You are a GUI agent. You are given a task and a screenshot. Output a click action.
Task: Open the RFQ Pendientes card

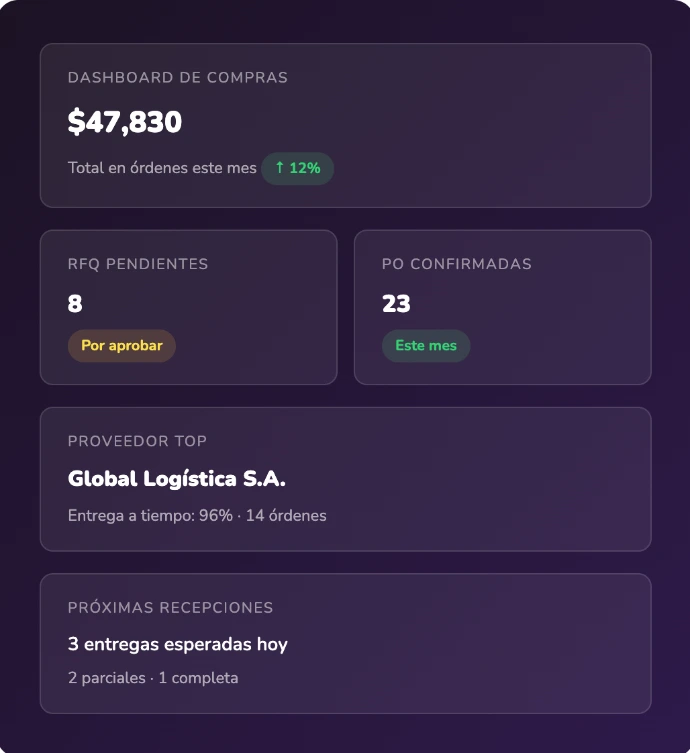coord(188,307)
